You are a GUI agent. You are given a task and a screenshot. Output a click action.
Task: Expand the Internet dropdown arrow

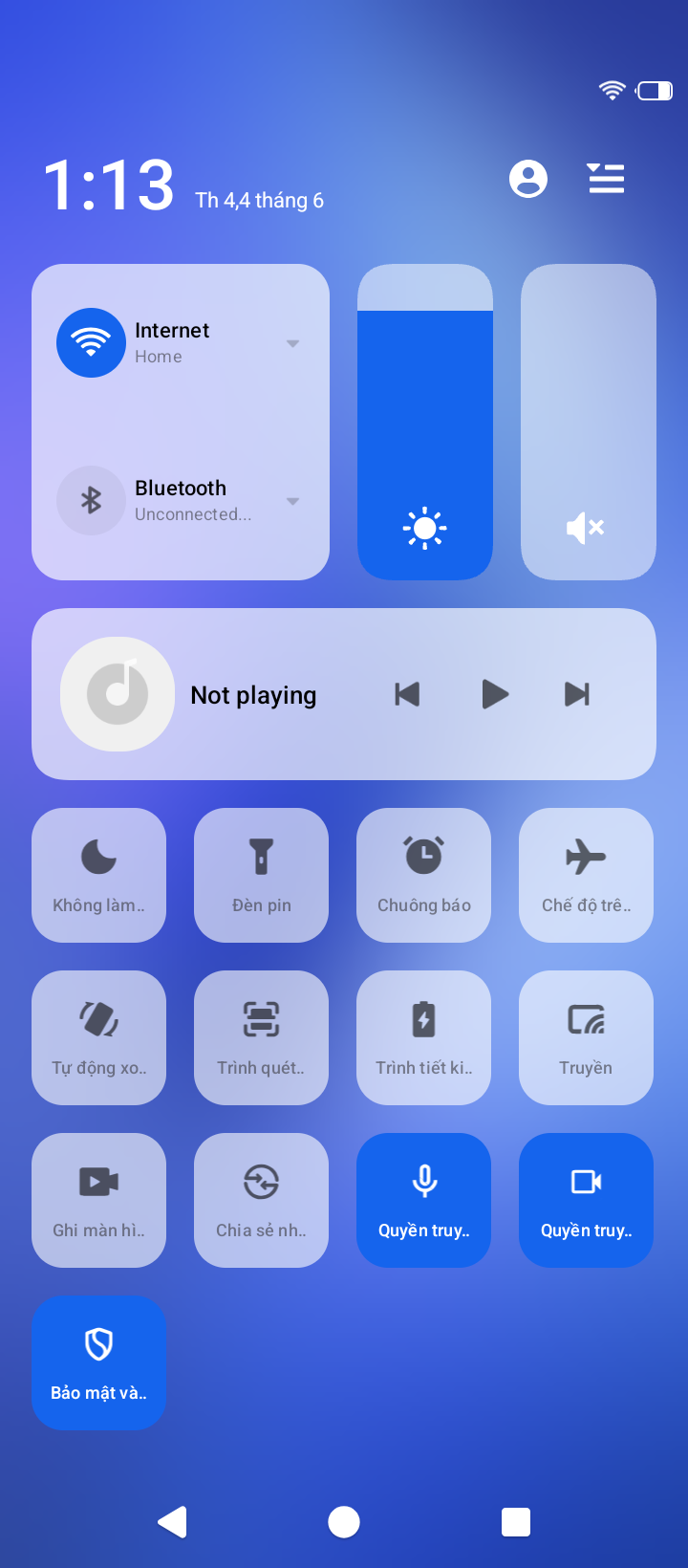coord(293,343)
